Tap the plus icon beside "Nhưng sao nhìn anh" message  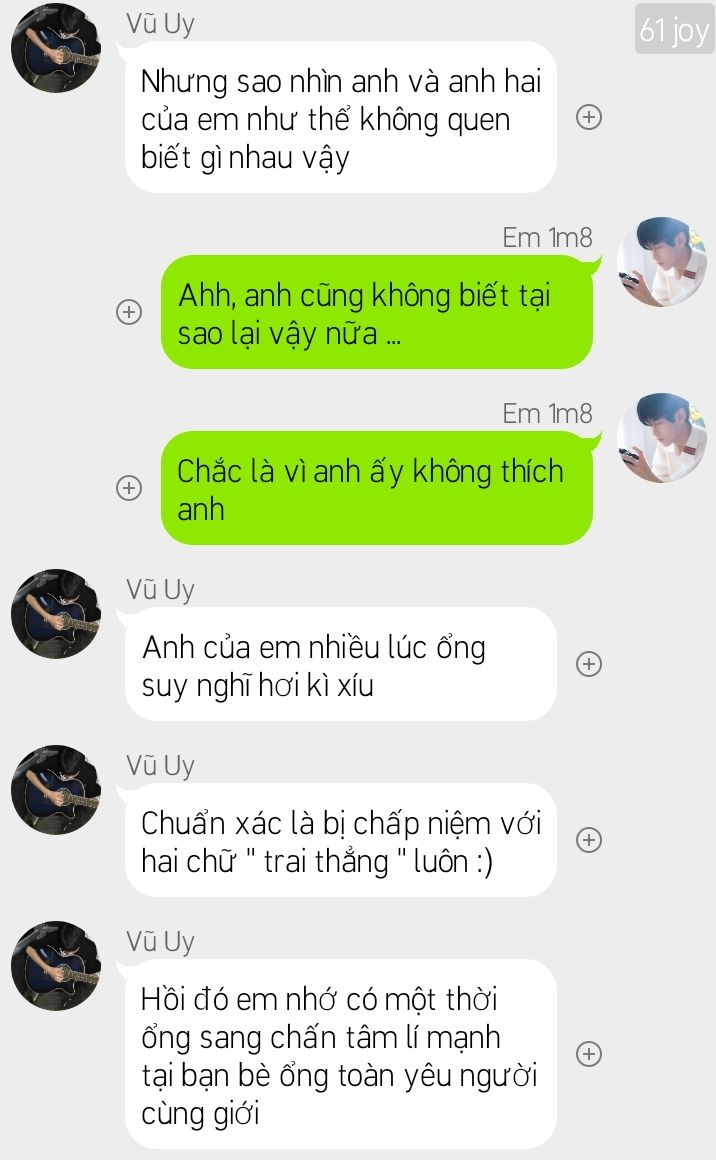point(589,117)
